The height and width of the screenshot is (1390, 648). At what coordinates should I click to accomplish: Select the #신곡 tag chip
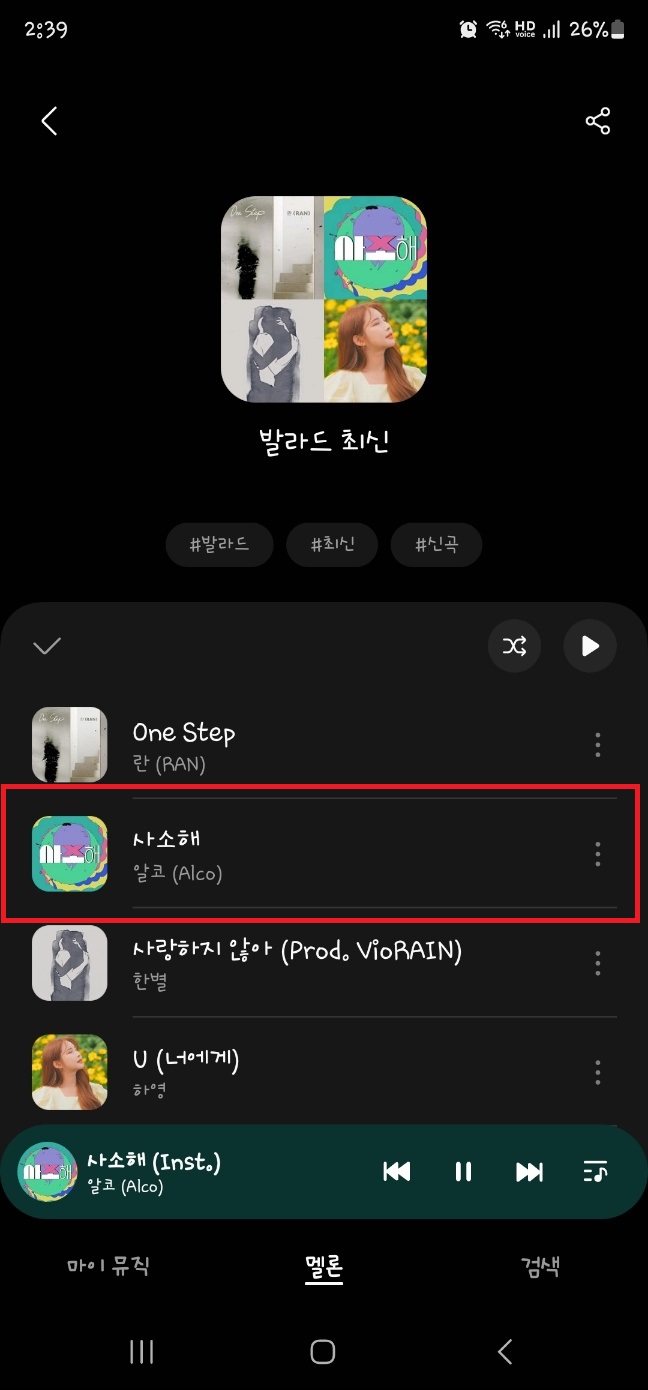pyautogui.click(x=436, y=545)
